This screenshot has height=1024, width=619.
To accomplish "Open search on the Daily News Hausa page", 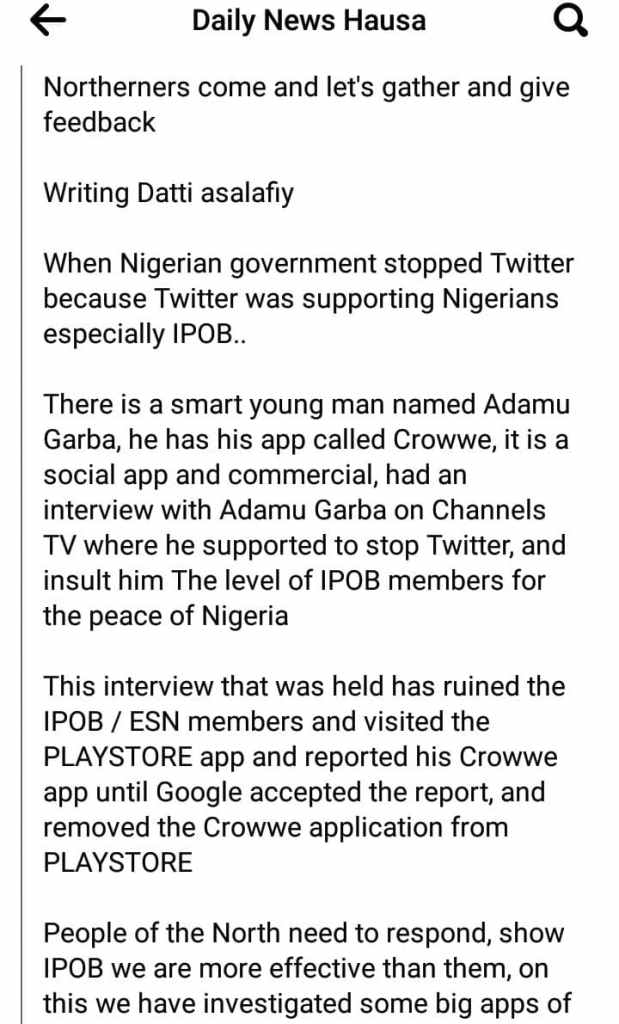I will (x=570, y=22).
